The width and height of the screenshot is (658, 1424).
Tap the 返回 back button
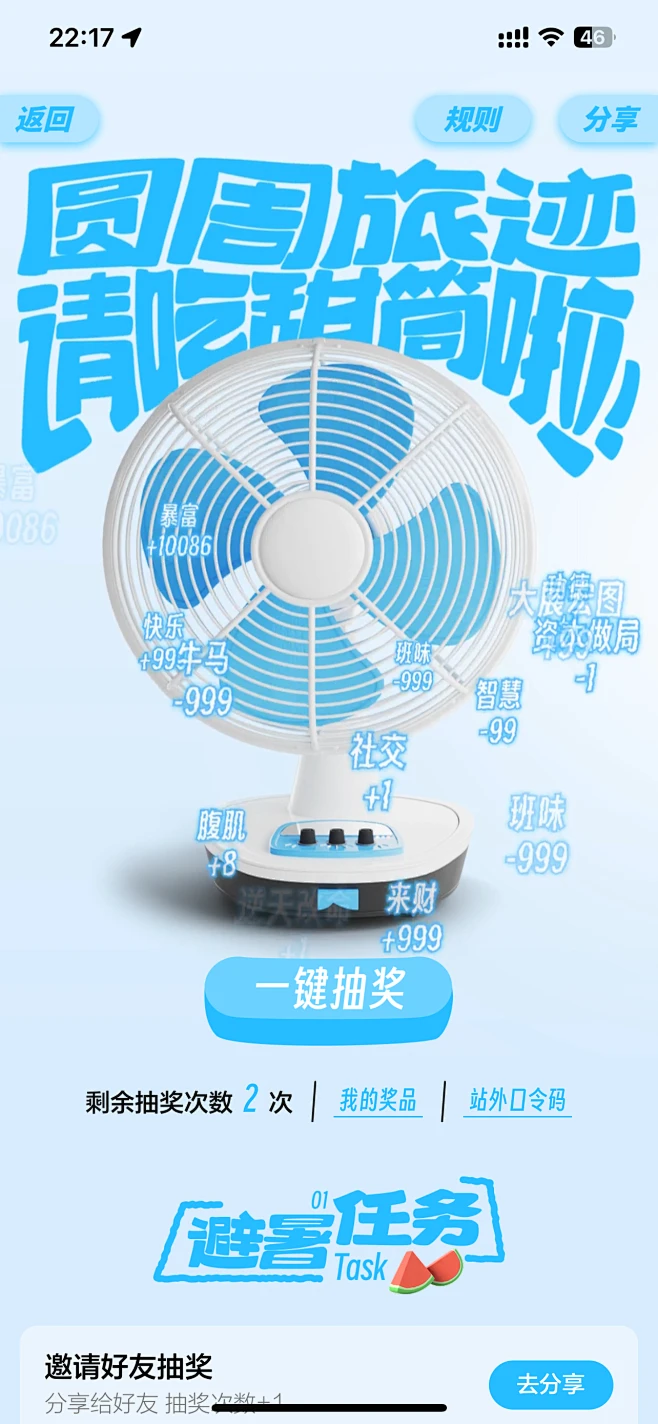click(x=46, y=121)
